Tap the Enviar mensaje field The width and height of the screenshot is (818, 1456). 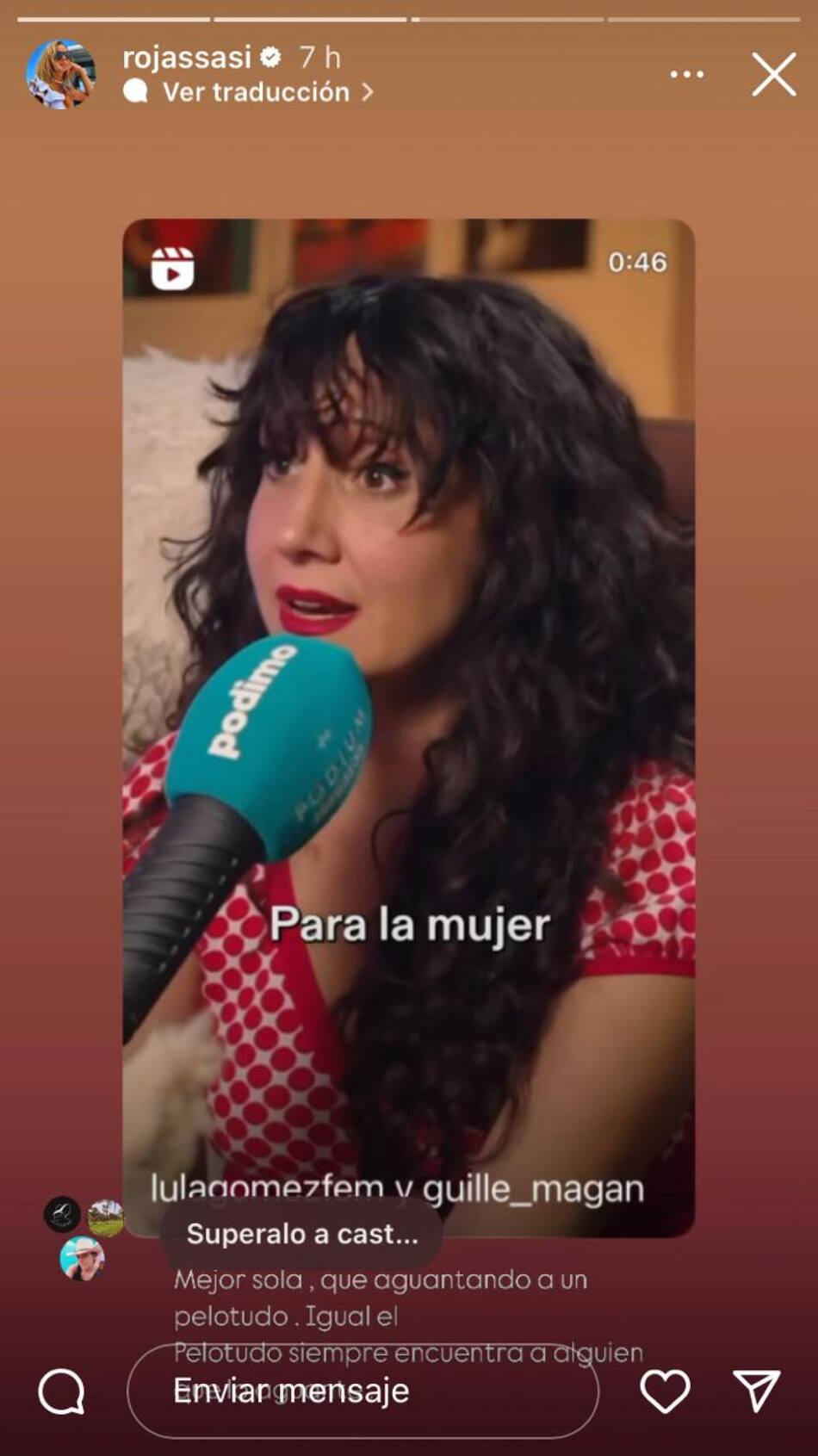[x=362, y=1391]
